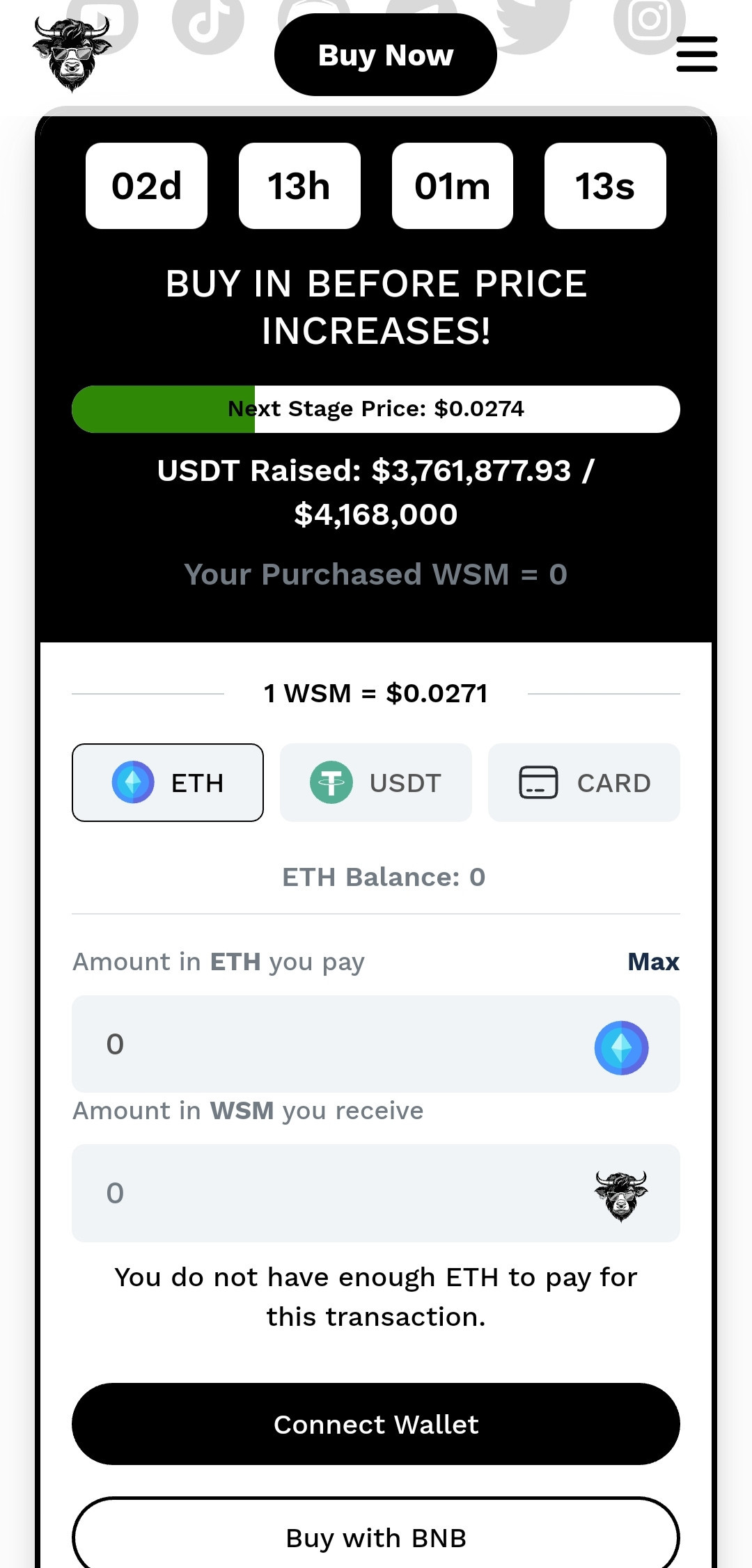The image size is (752, 1568).
Task: Select ETH payment option
Action: pyautogui.click(x=167, y=783)
